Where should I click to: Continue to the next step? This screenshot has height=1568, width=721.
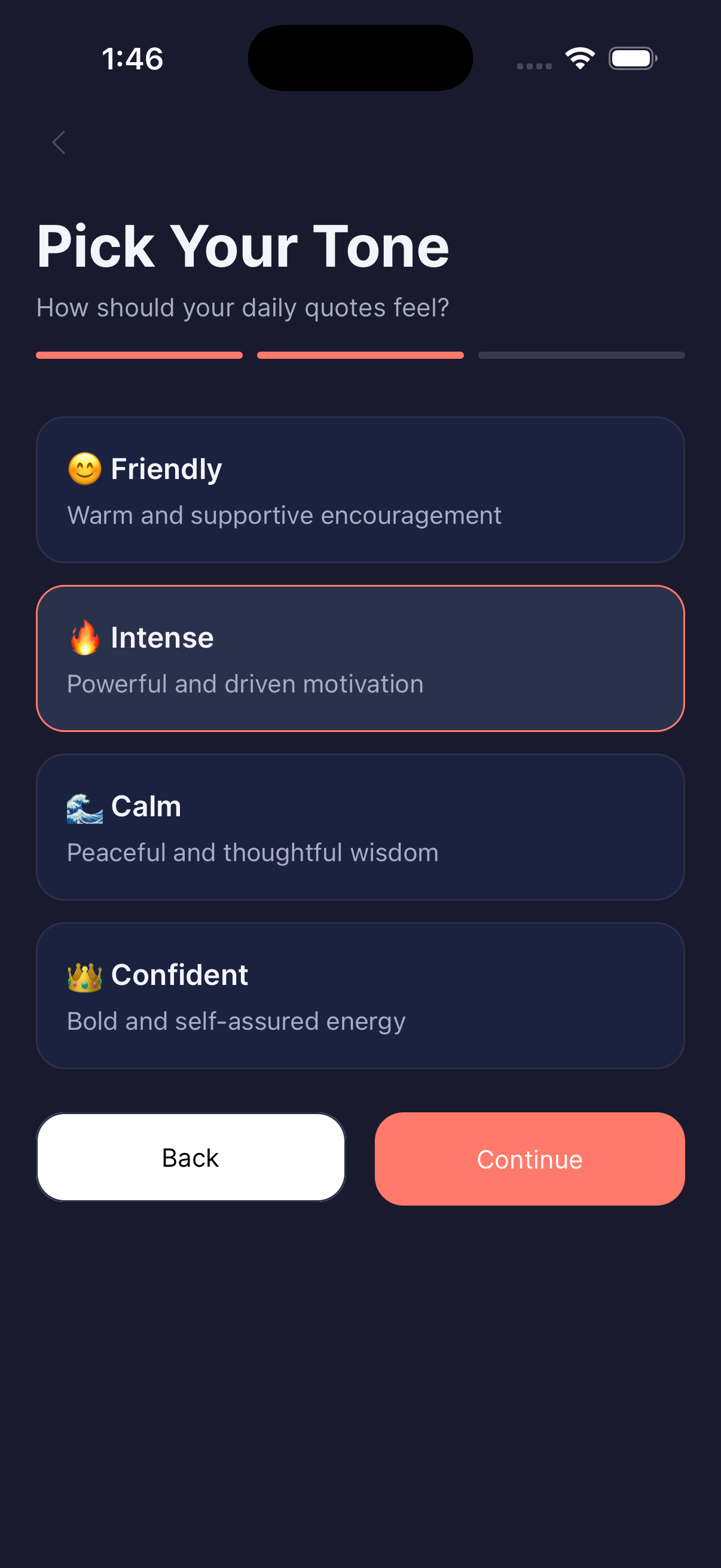click(x=529, y=1158)
